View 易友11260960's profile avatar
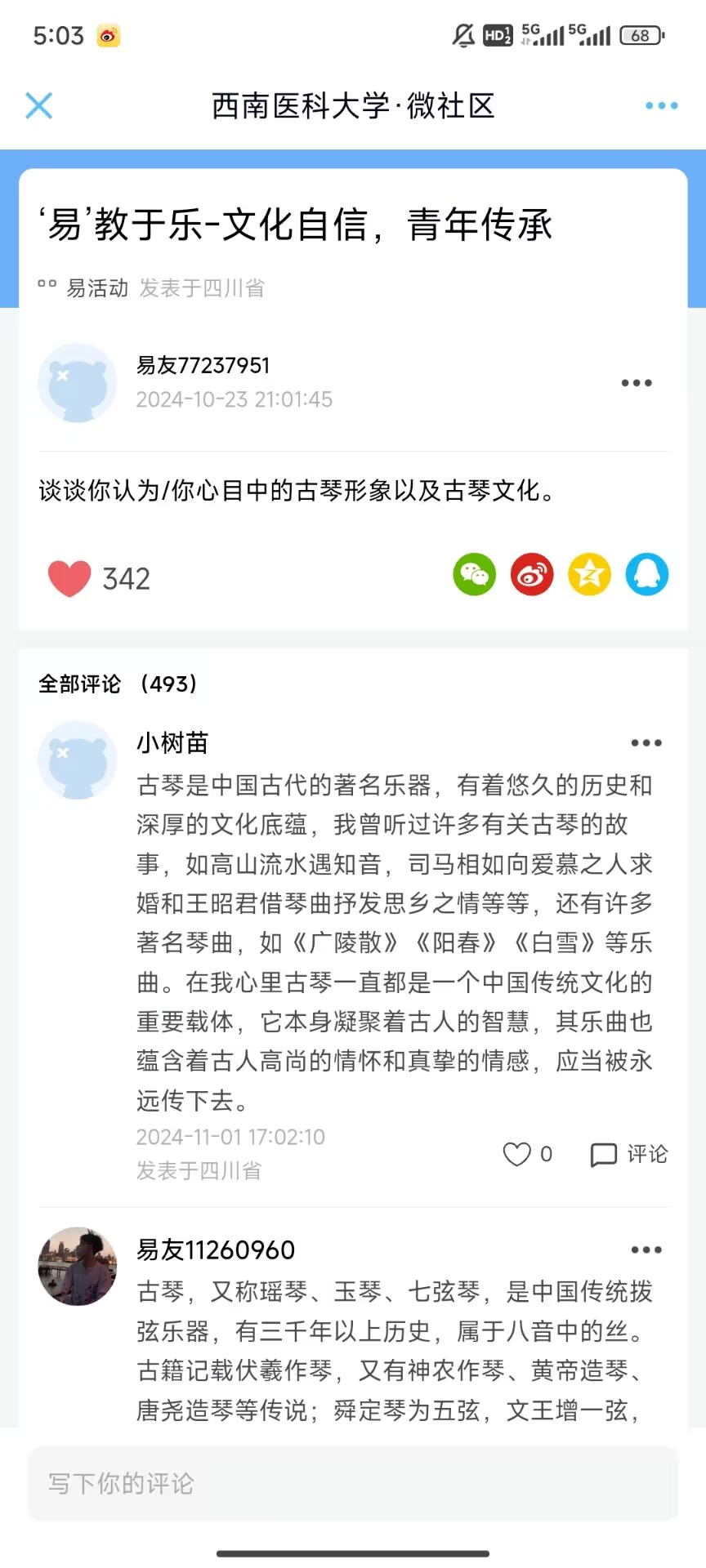Viewport: 706px width, 1568px height. 78,1266
